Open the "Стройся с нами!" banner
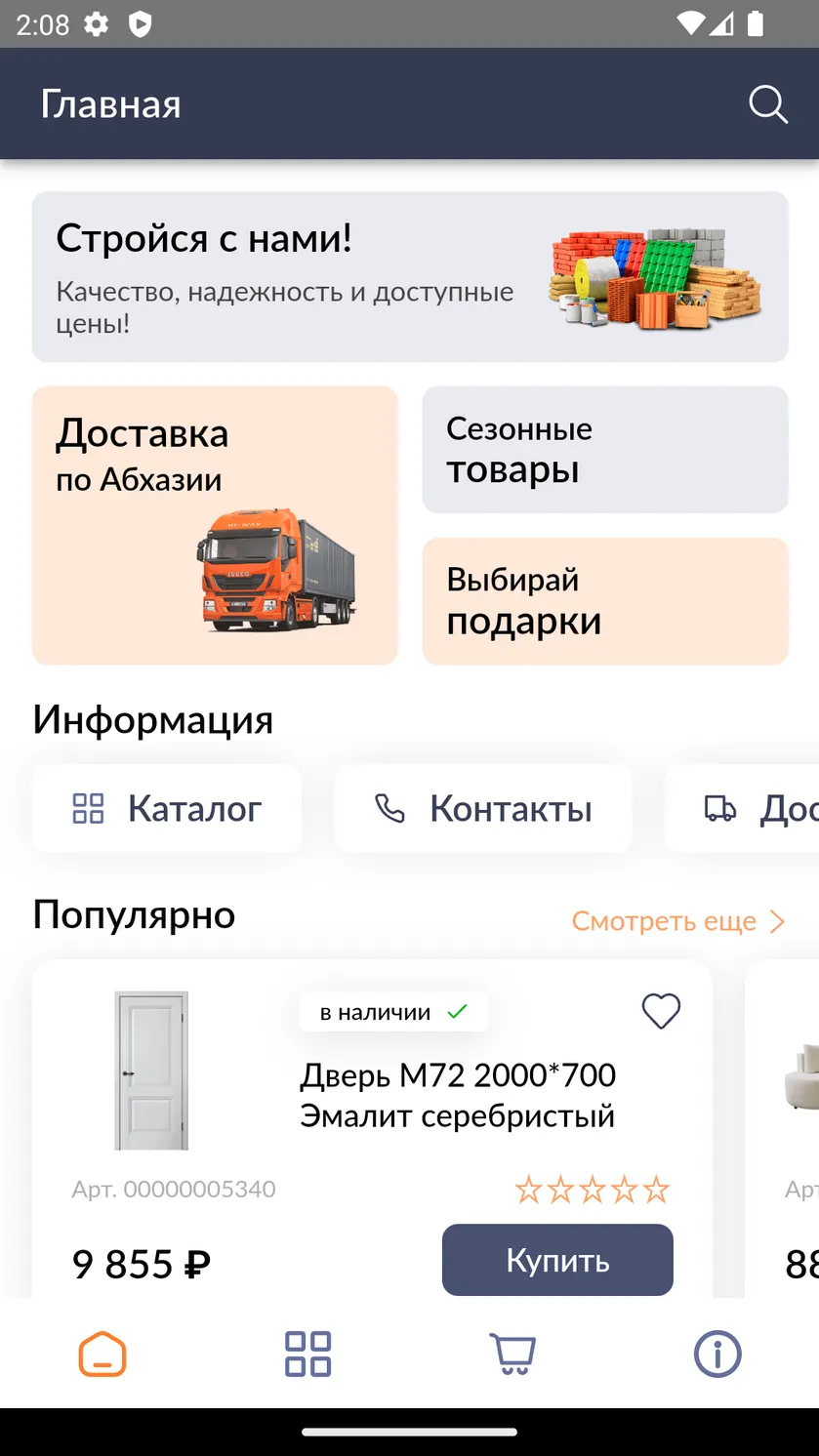 (x=410, y=277)
